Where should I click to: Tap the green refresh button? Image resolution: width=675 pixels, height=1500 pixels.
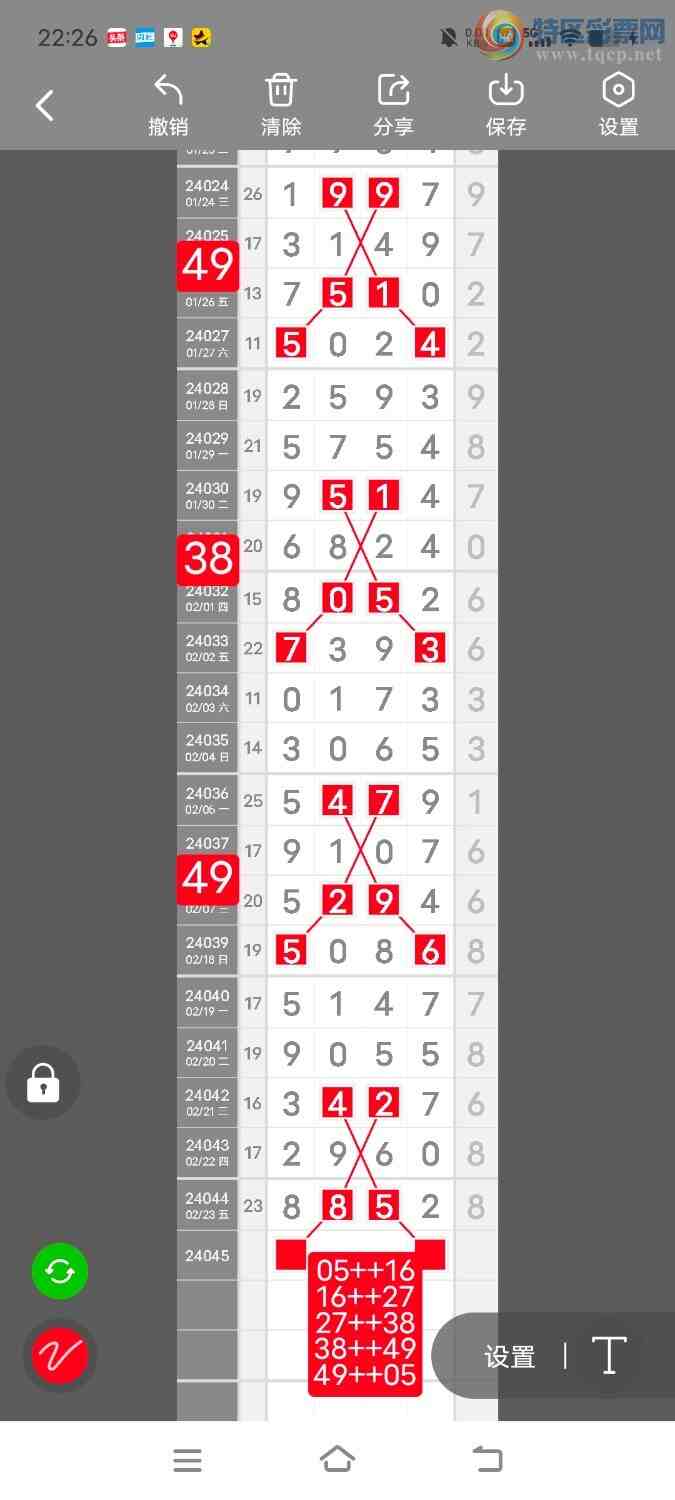coord(60,1271)
